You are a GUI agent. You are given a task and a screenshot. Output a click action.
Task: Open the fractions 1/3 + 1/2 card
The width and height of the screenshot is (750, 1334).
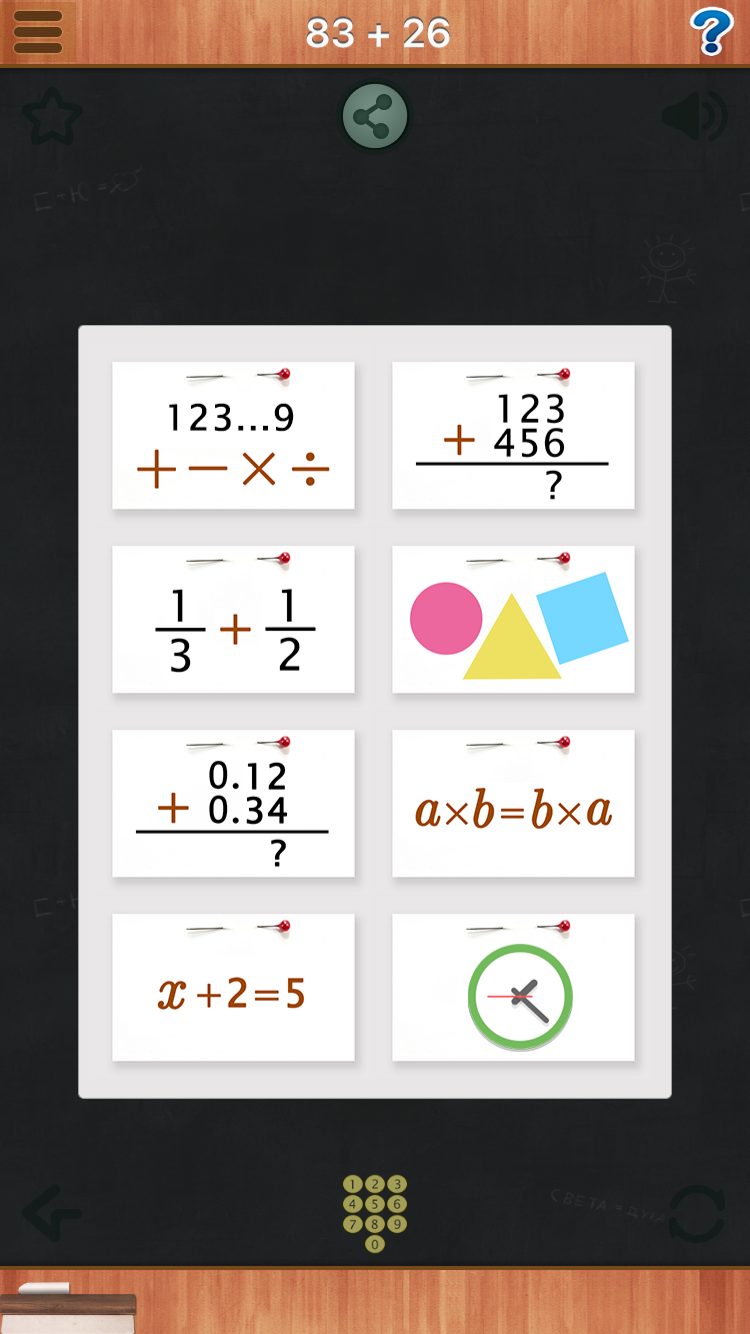[x=233, y=620]
